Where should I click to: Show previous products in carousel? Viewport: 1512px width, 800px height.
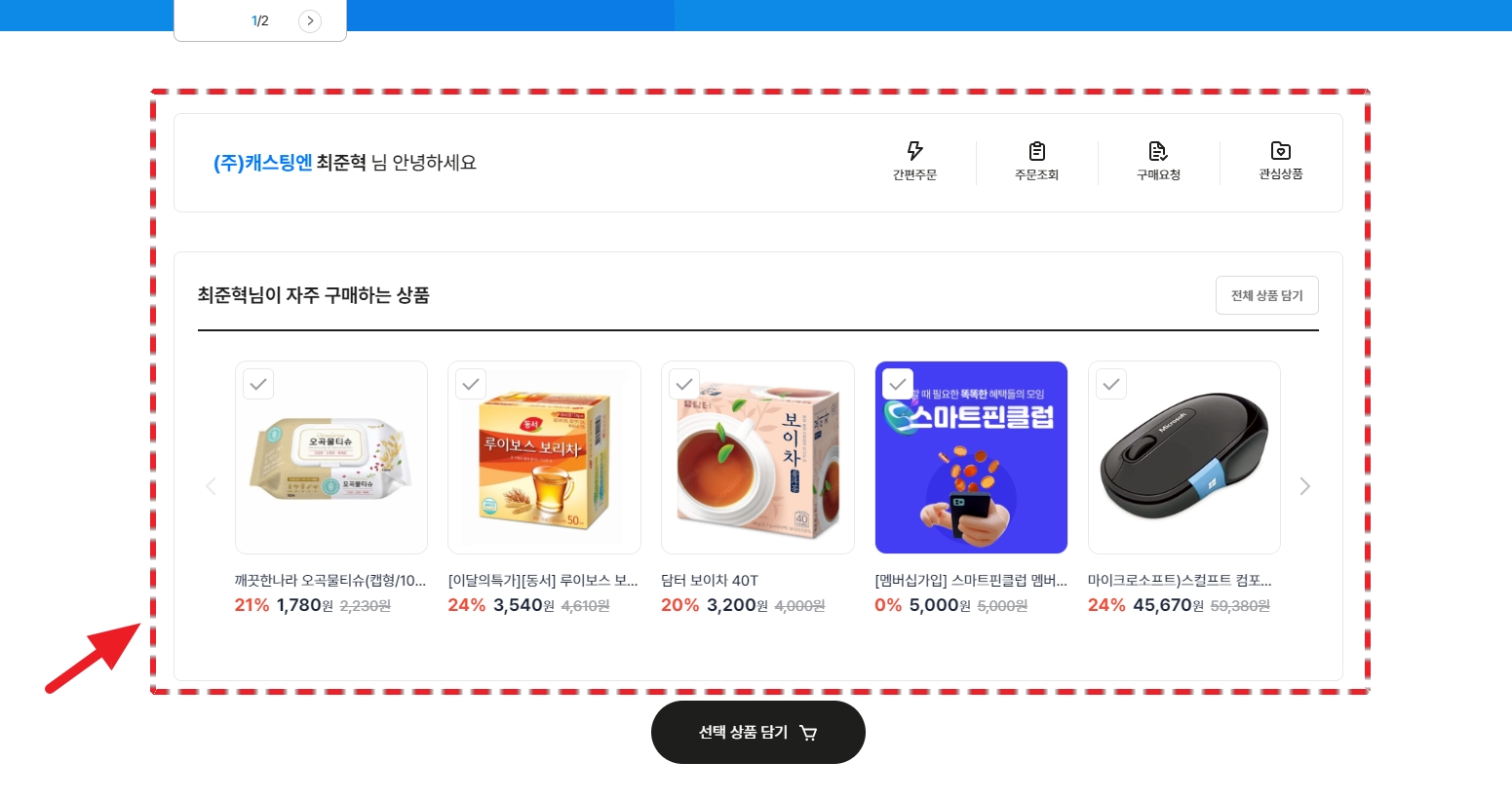(212, 486)
